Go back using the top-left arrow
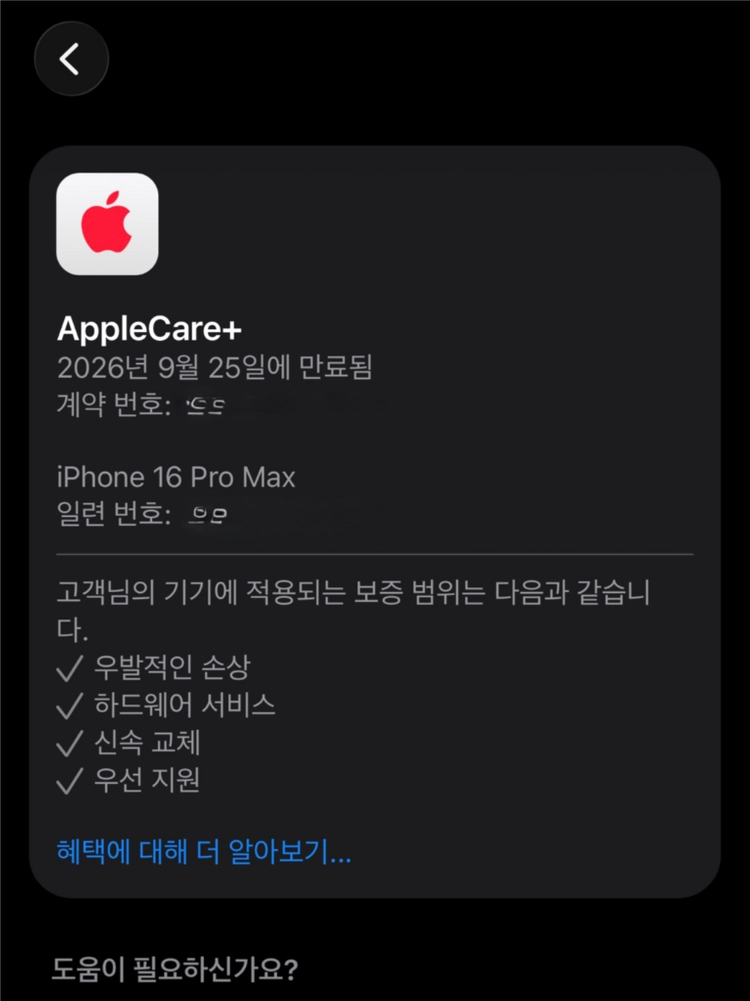 [x=71, y=59]
